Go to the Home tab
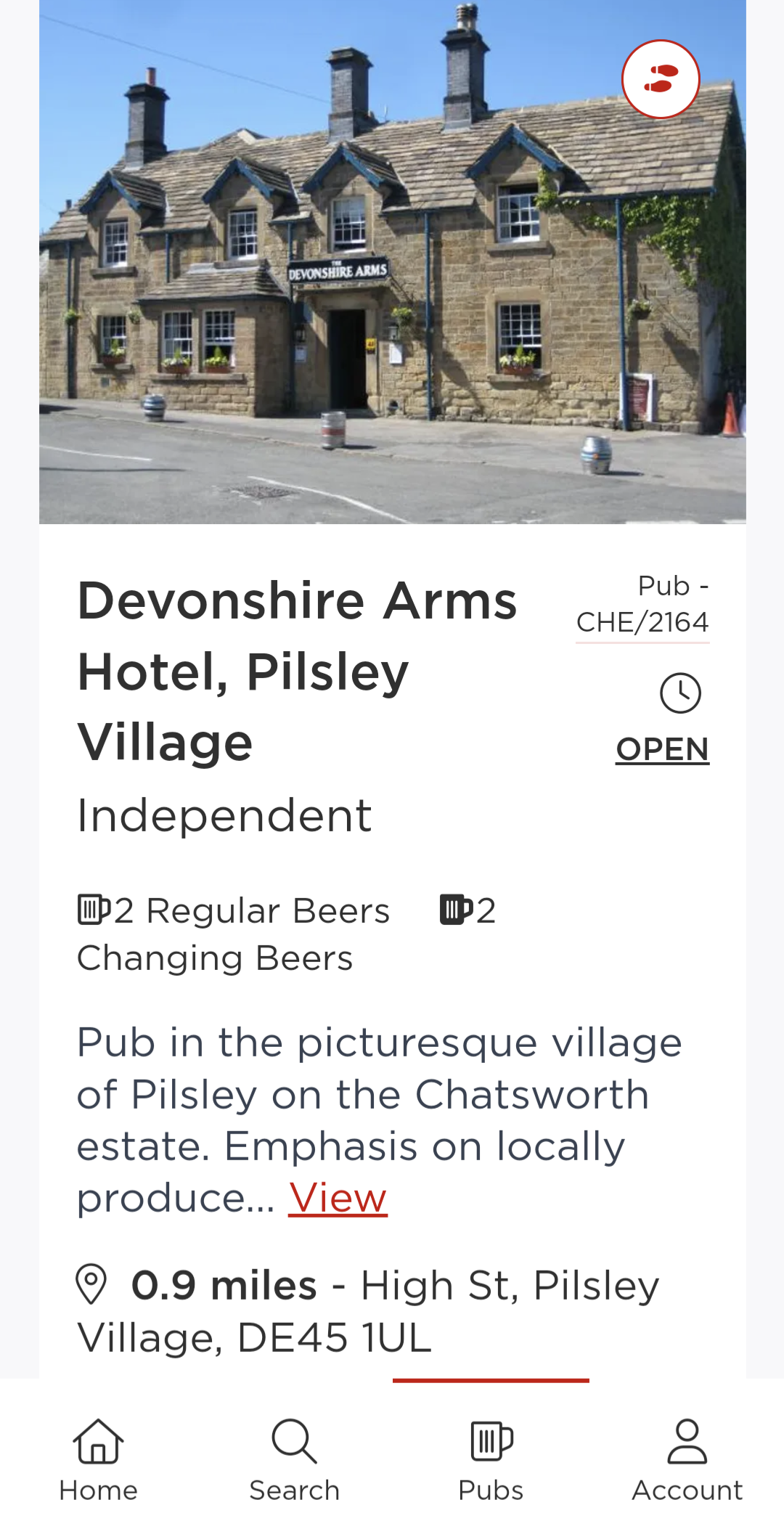Viewport: 784px width, 1521px height. point(99,1459)
